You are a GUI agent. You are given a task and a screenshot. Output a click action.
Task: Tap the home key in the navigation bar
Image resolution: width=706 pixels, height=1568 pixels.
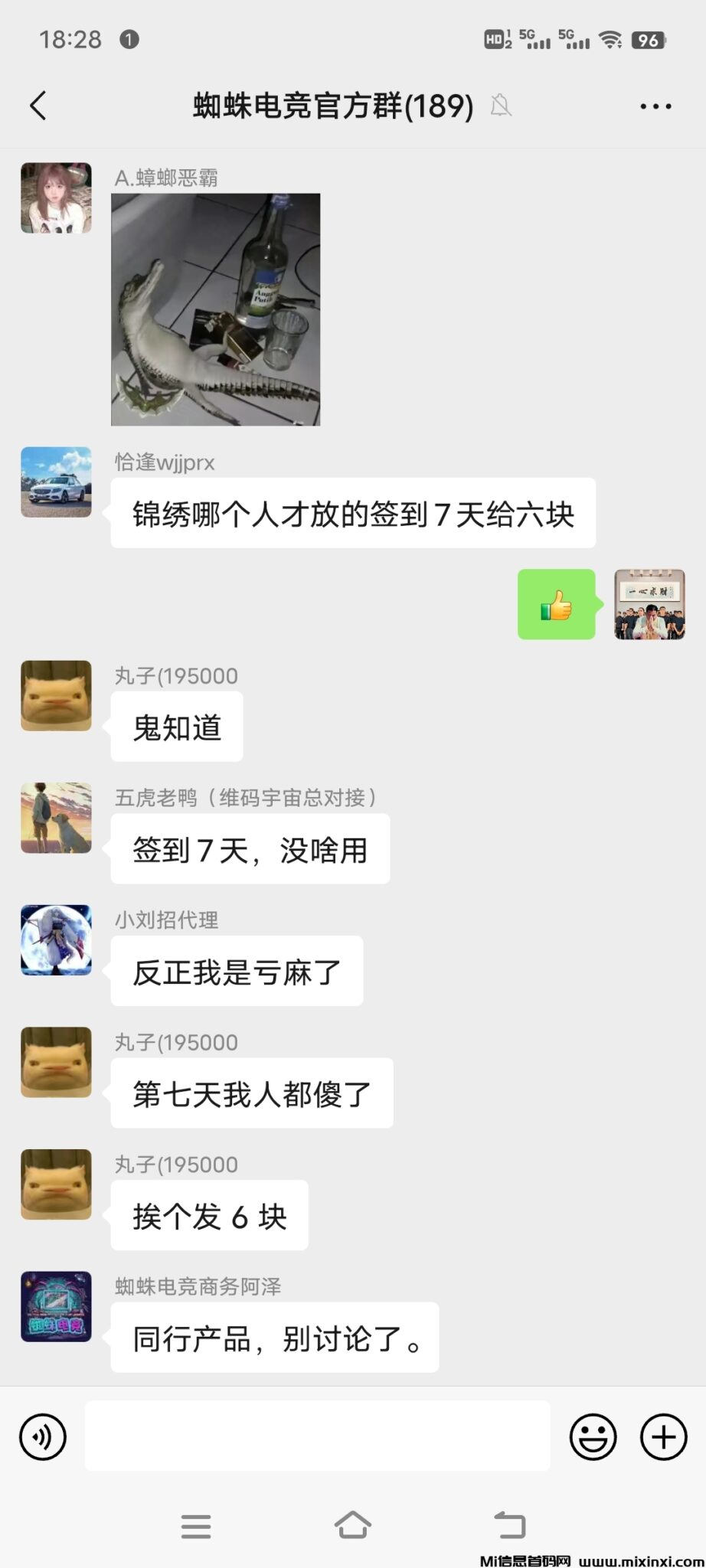click(x=352, y=1526)
